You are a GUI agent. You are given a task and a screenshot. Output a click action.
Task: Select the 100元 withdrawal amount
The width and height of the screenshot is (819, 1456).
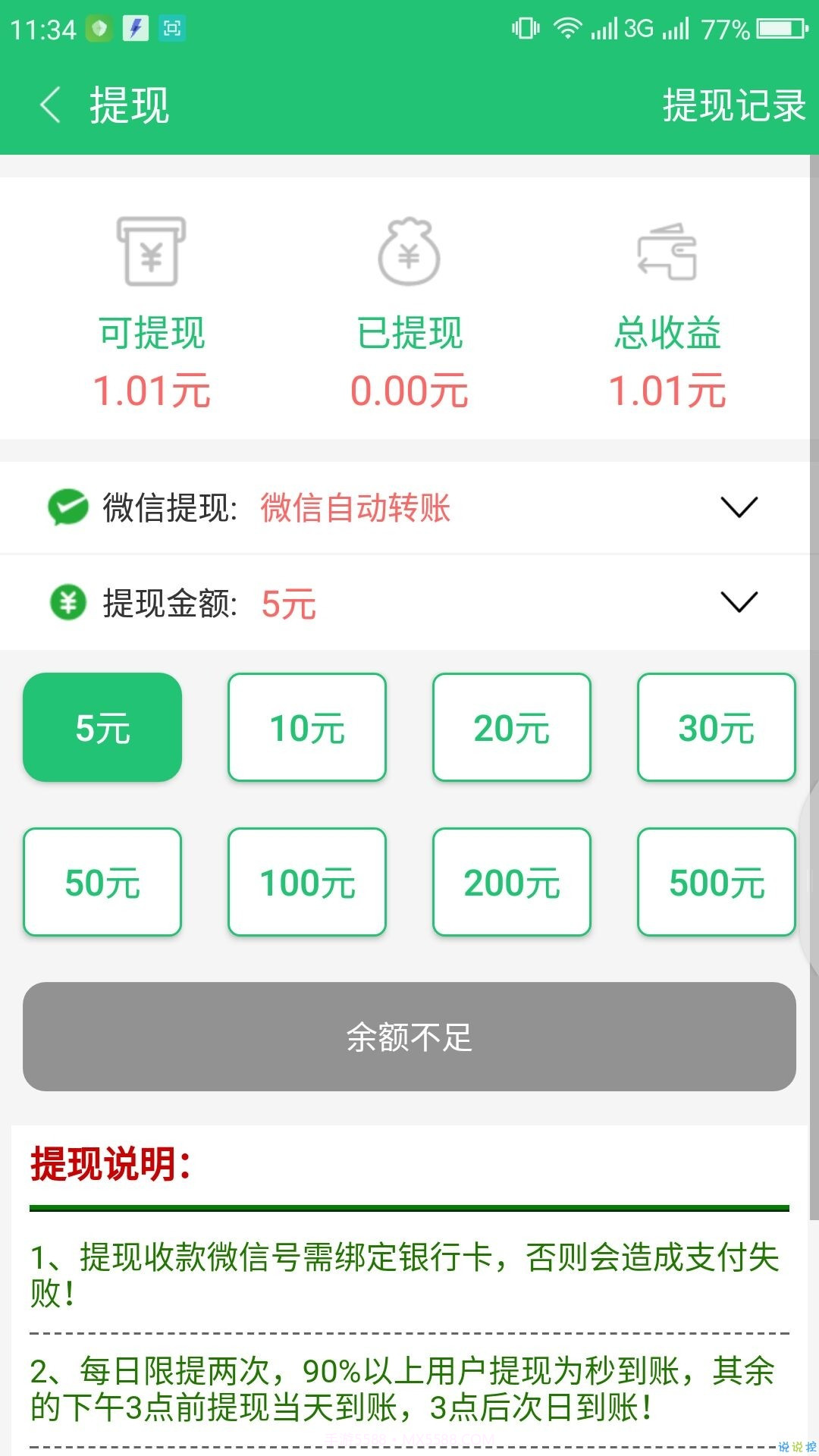click(306, 881)
